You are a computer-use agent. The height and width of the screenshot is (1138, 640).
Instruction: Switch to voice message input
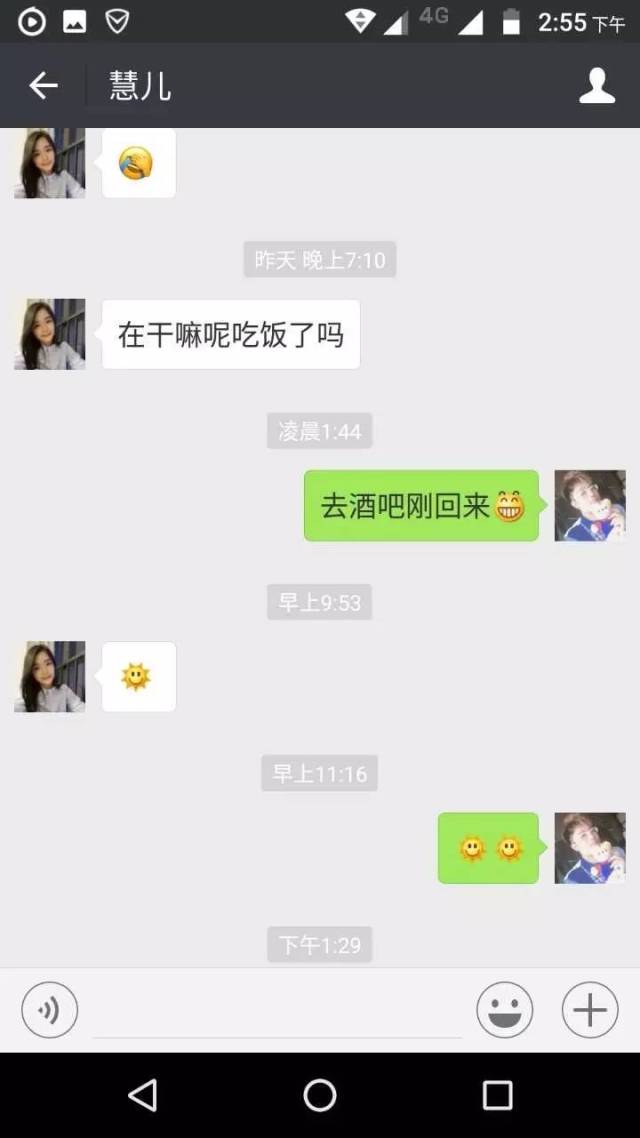tap(49, 1010)
